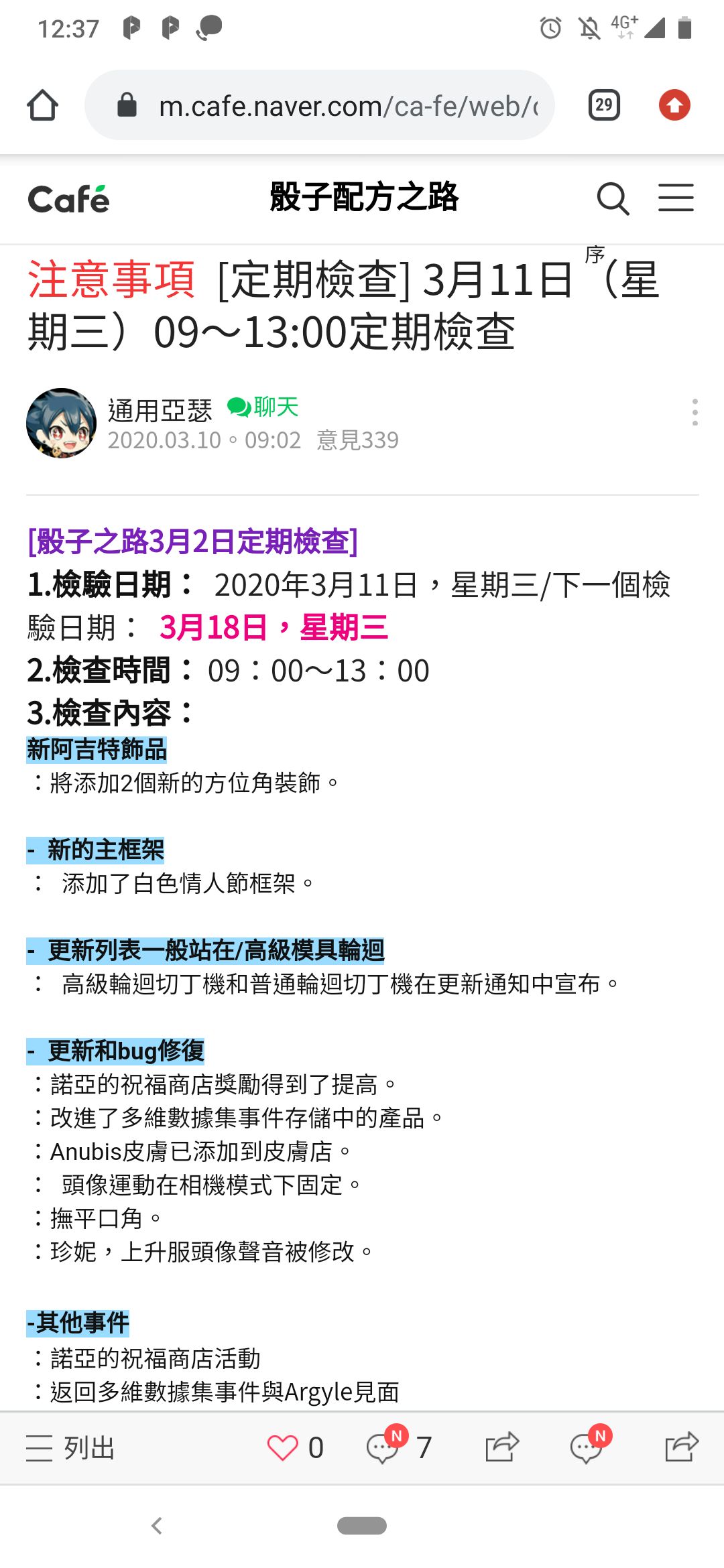This screenshot has width=724, height=1568.
Task: Tap the browser home button
Action: pyautogui.click(x=42, y=105)
